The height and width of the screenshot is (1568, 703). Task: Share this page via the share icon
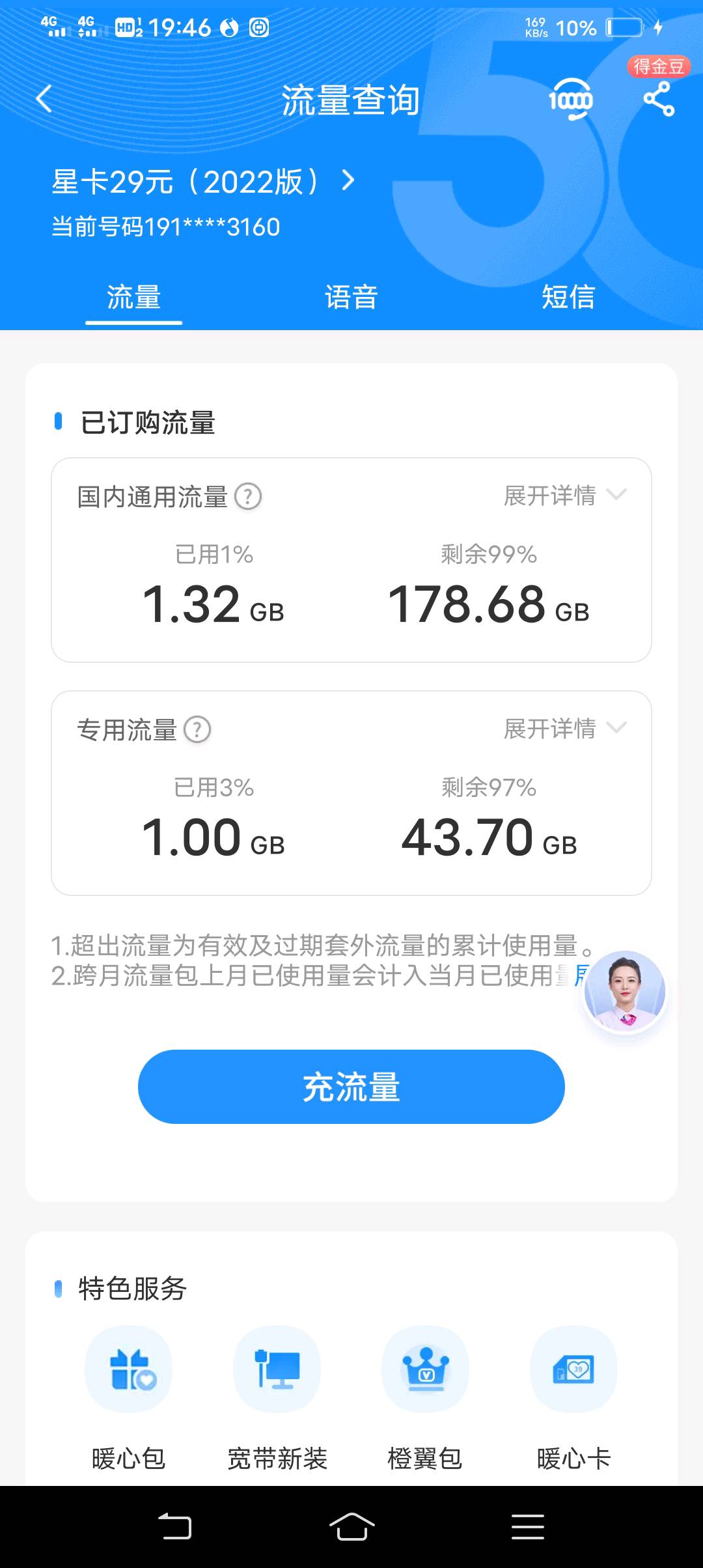click(658, 100)
